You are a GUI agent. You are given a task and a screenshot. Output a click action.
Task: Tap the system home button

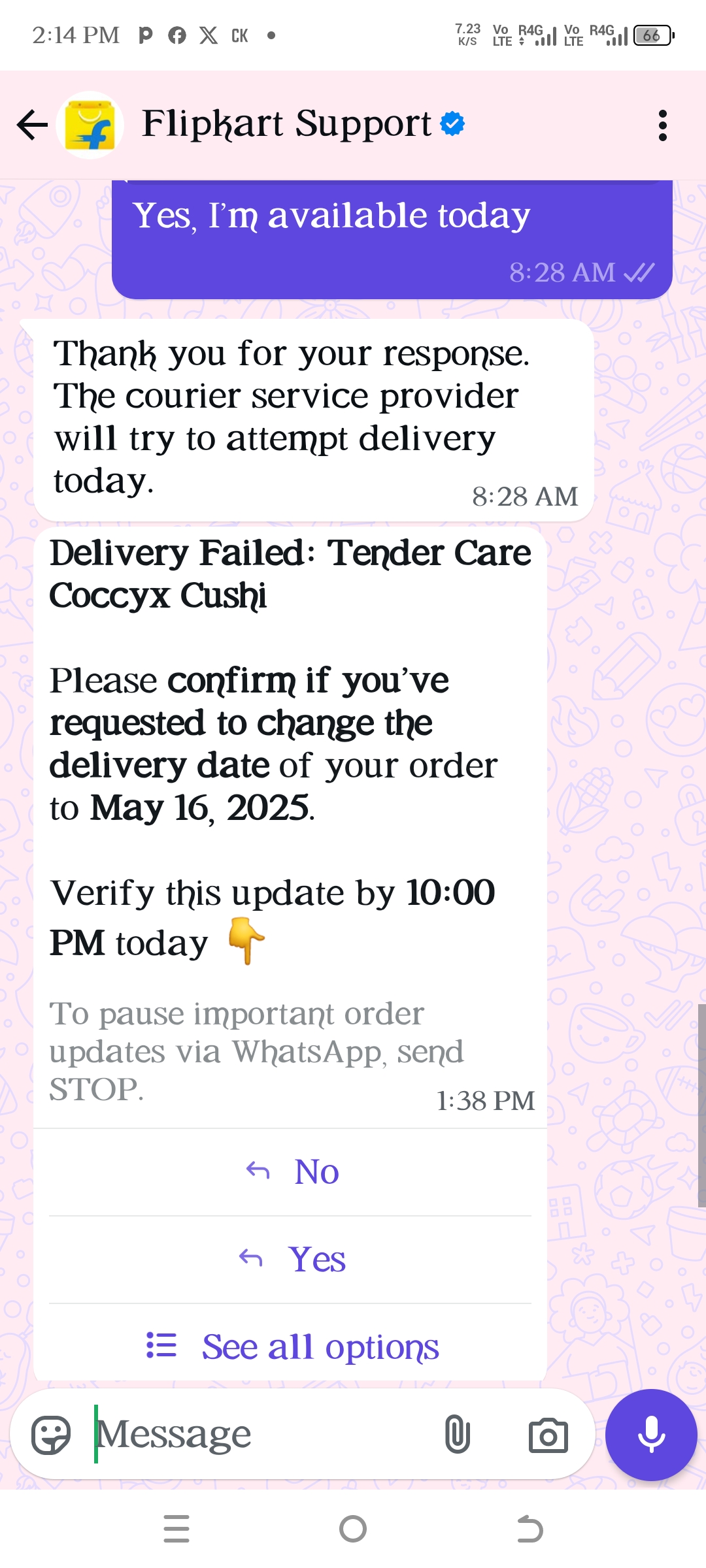[353, 1529]
